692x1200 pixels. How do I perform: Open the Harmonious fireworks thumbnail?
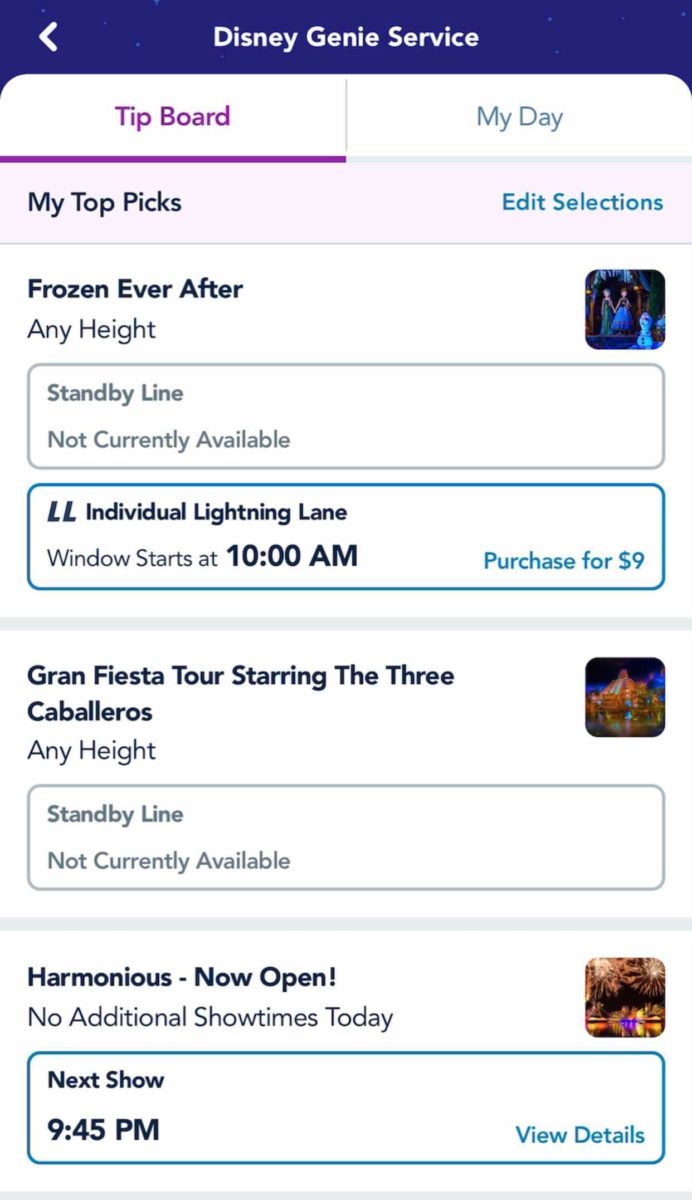tap(625, 997)
